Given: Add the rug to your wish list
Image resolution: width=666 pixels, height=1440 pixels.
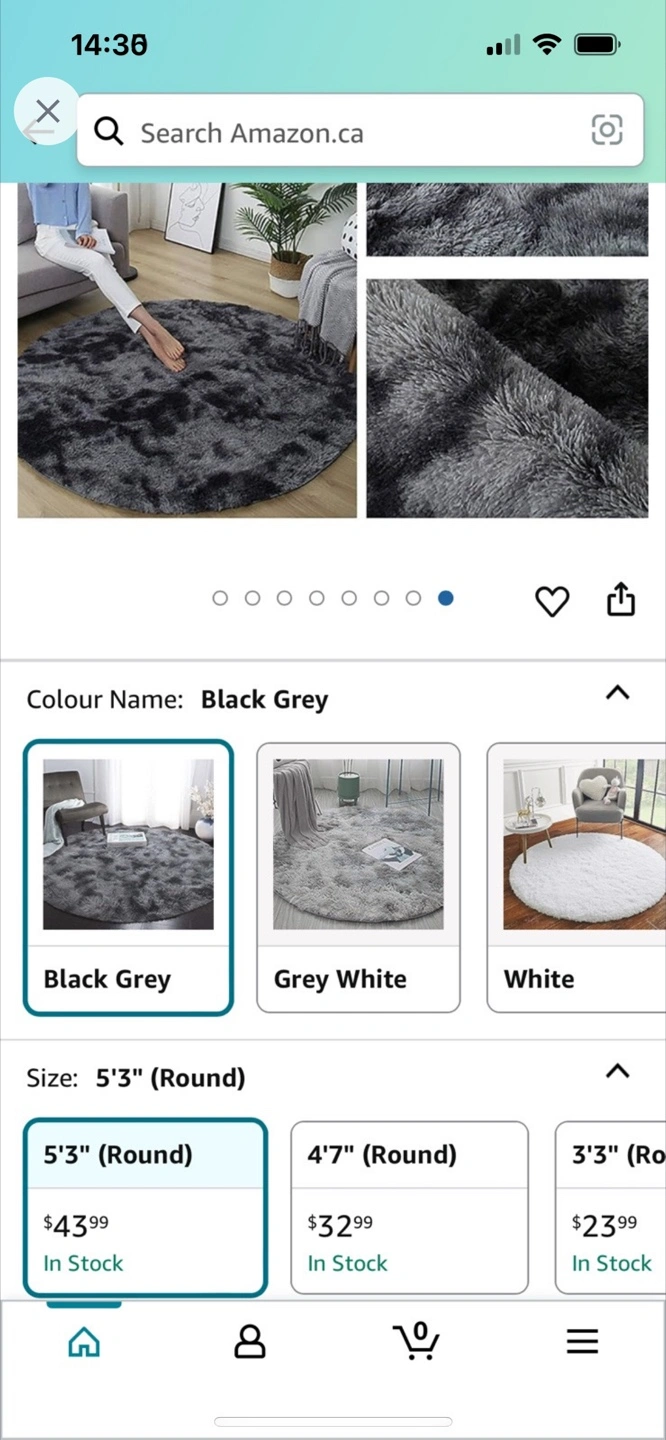Looking at the screenshot, I should click(551, 601).
